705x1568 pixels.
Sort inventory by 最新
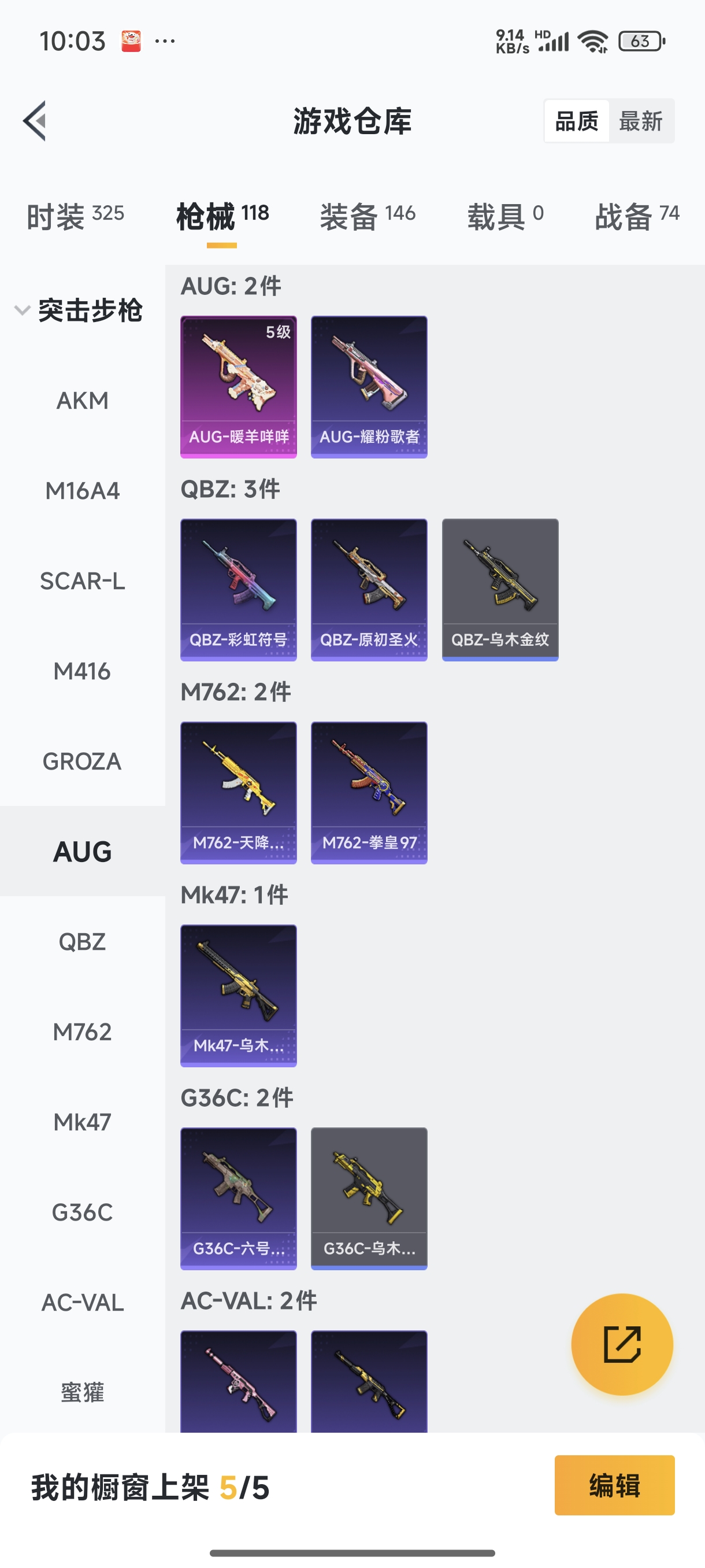point(640,121)
